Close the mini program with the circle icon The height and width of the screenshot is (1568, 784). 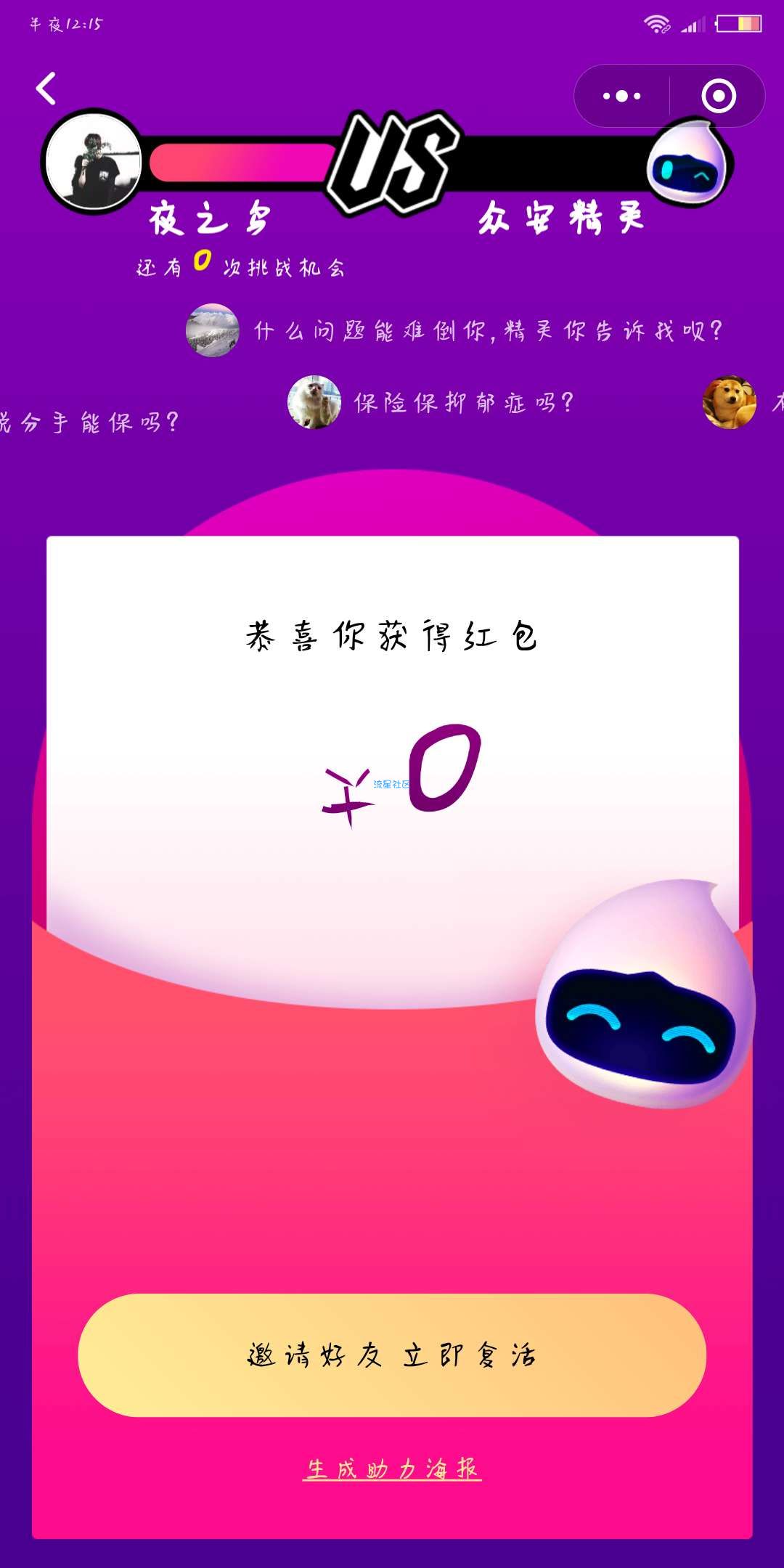718,96
